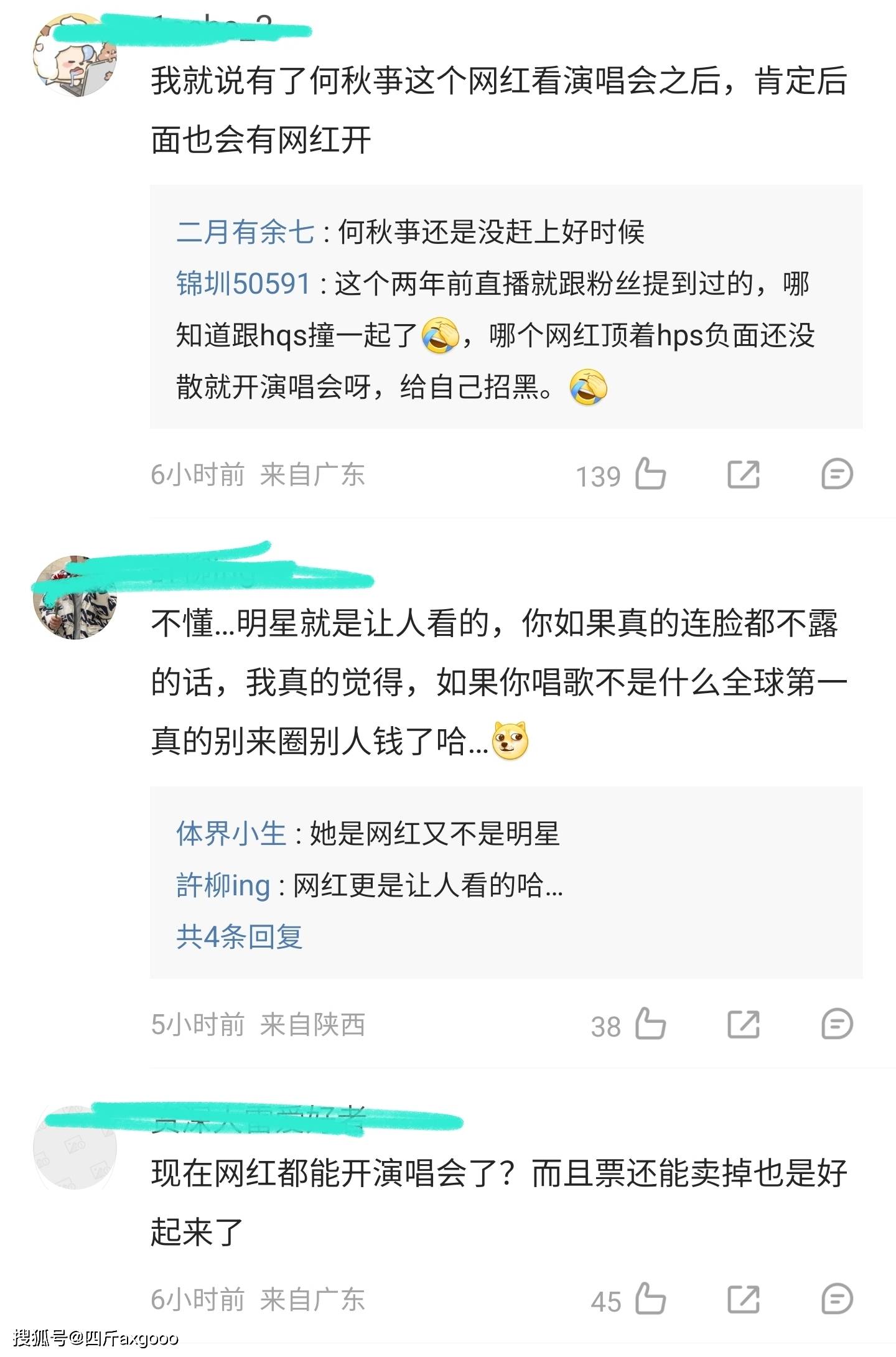Image resolution: width=896 pixels, height=1357 pixels.
Task: Like the 不懂…明星 comment from 陕西
Action: click(650, 1025)
